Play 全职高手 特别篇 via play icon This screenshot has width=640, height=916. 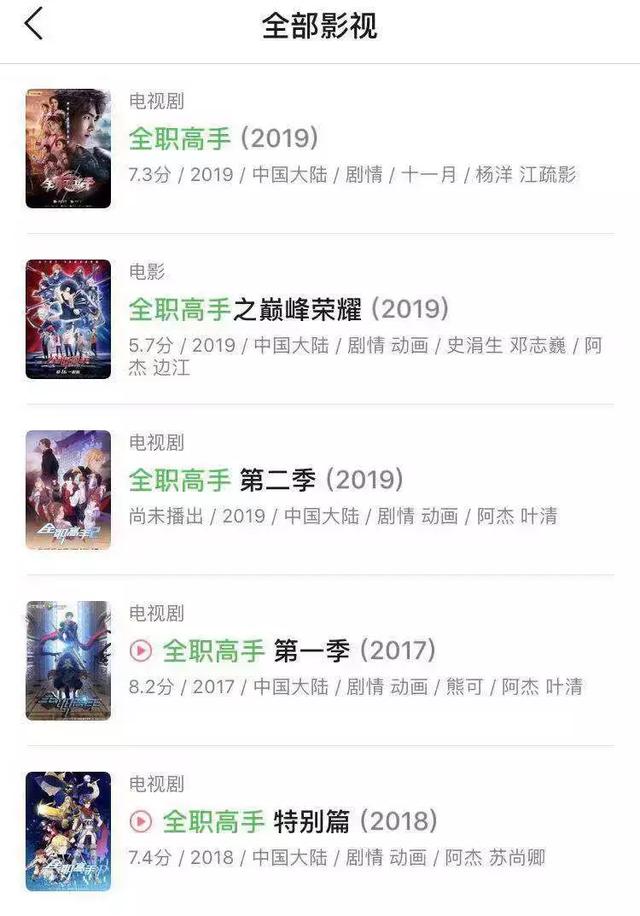[x=141, y=822]
